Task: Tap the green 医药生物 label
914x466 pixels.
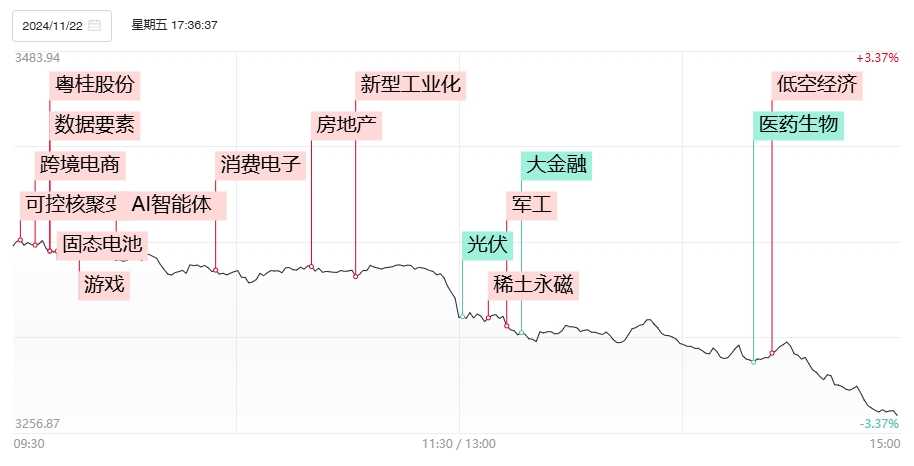Action: 799,125
